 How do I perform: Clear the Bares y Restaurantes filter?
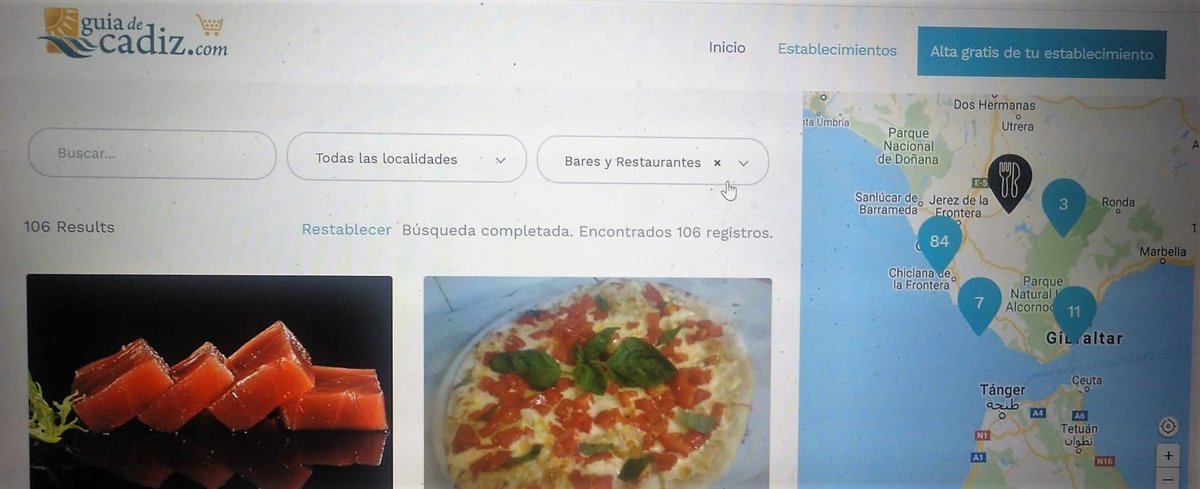click(717, 162)
